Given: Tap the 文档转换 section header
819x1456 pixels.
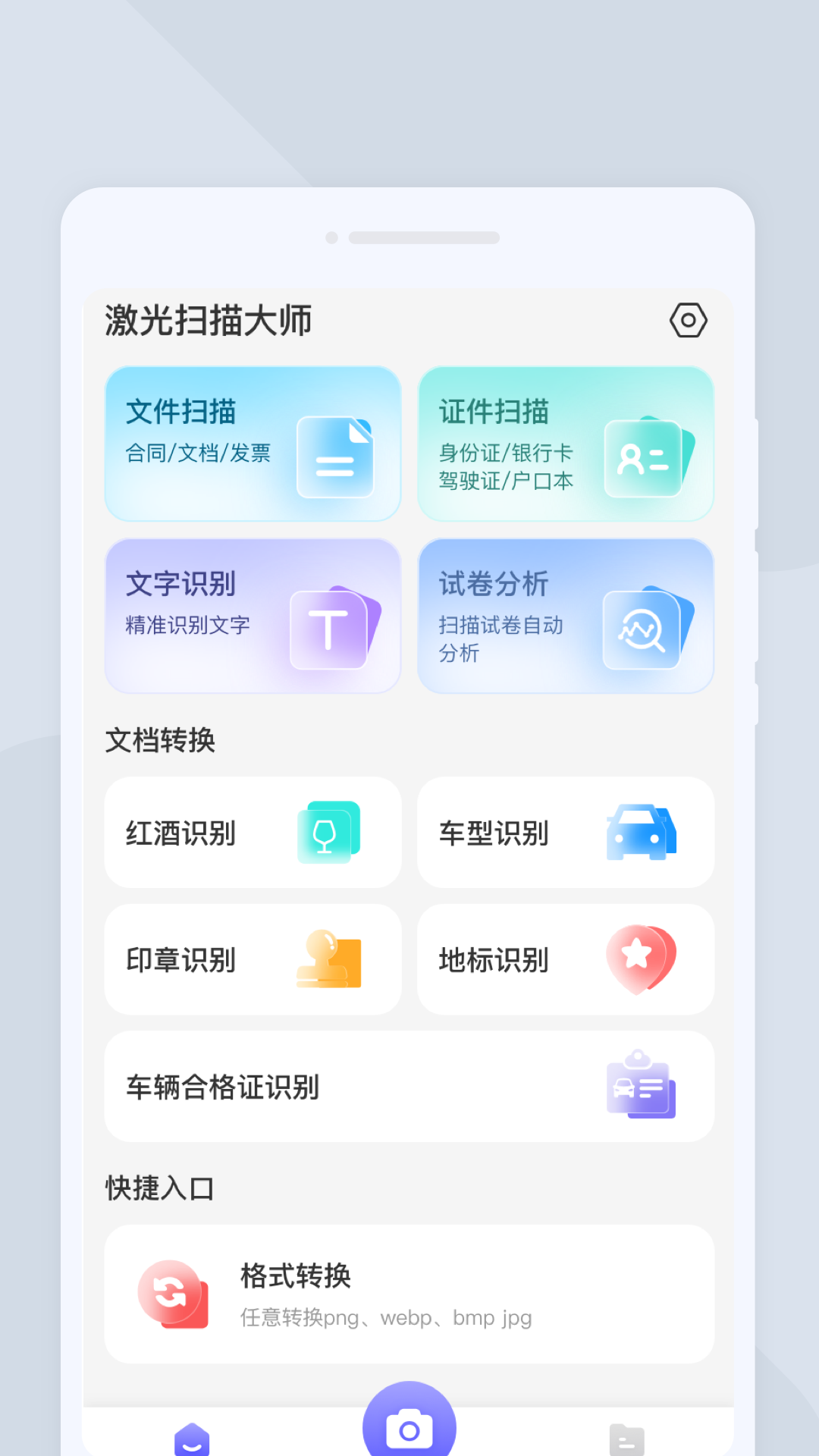Looking at the screenshot, I should click(x=159, y=742).
